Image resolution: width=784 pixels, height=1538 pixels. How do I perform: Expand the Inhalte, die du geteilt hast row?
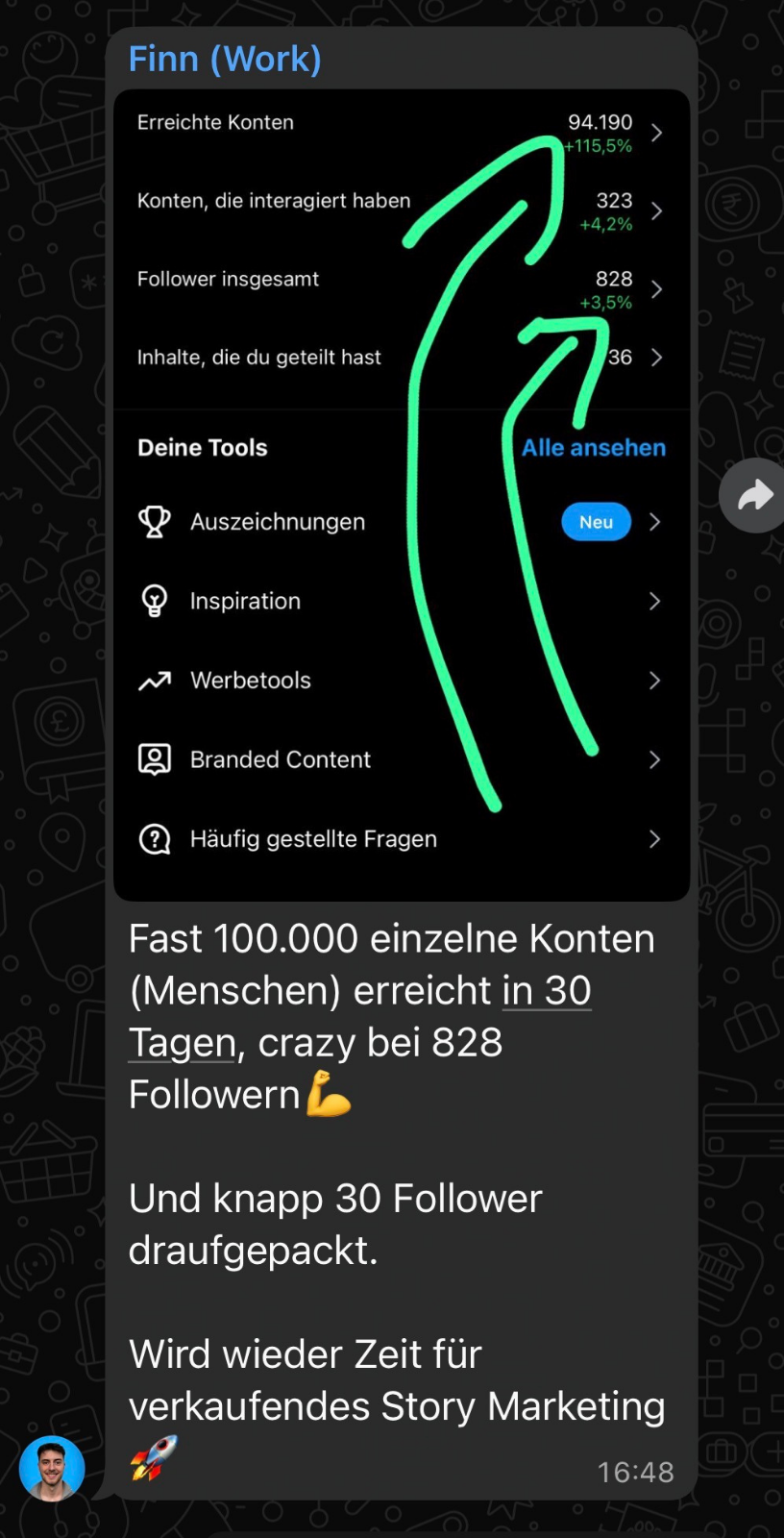point(656,357)
